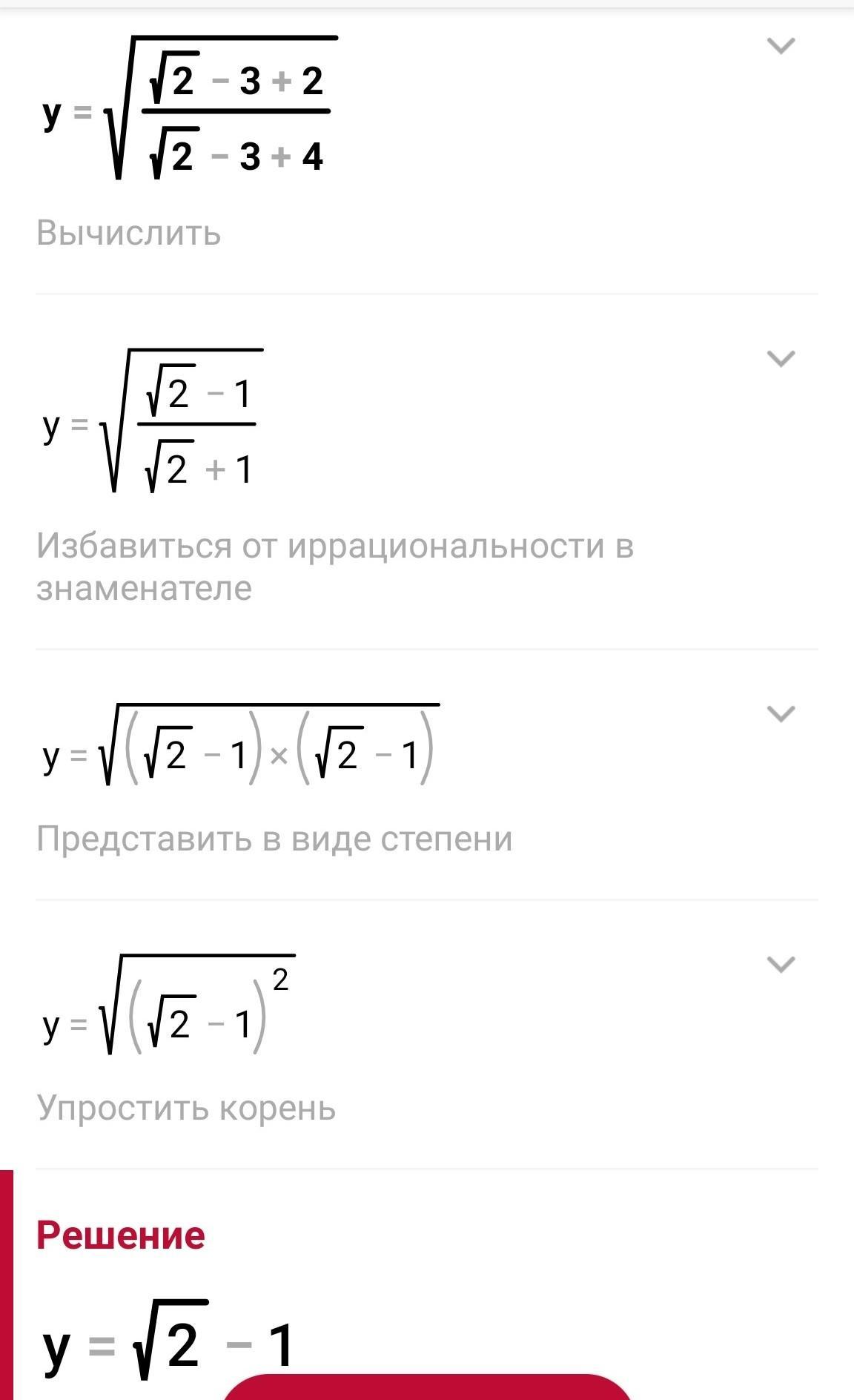The image size is (854, 1400).
Task: Expand the 'Упростить корень' step chevron
Action: point(781,964)
